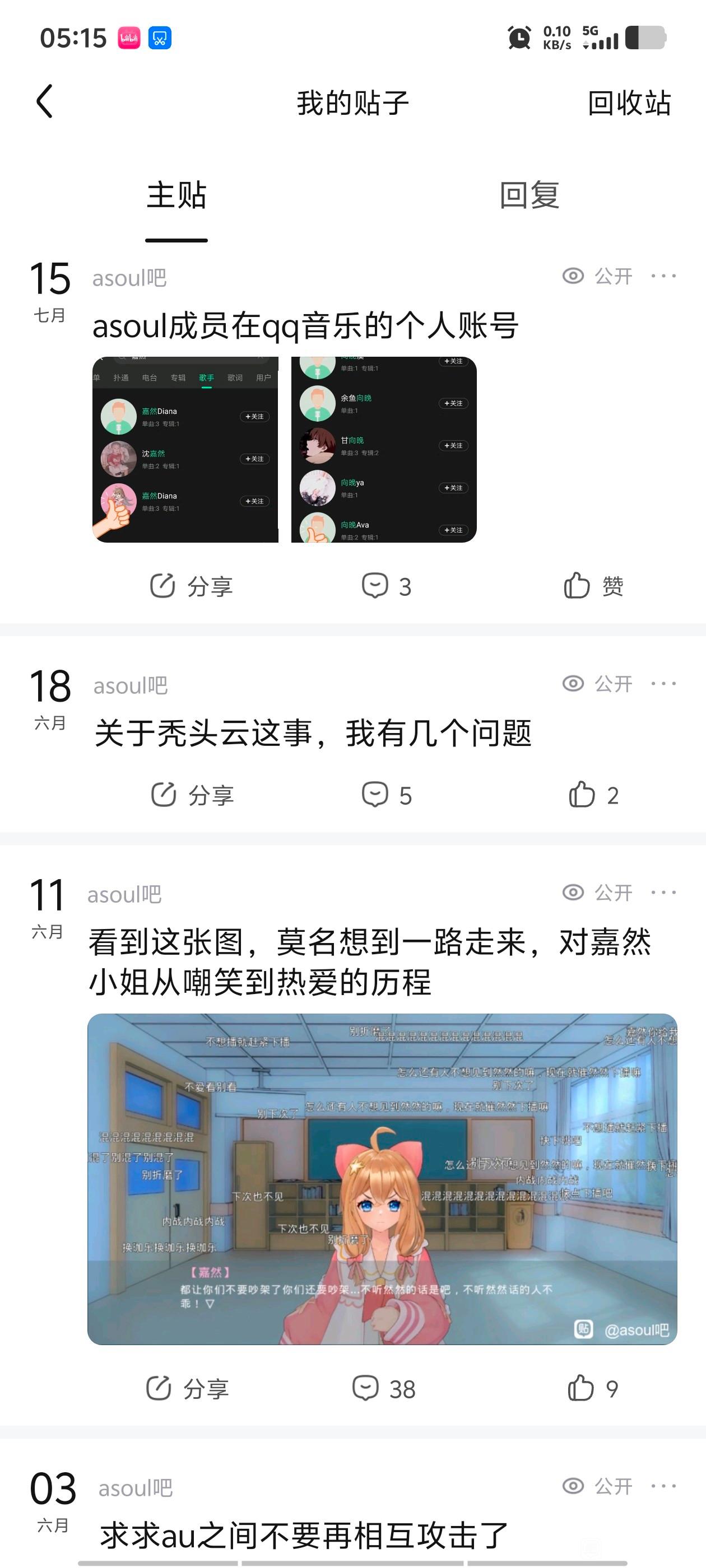Switch to the 回复 tab
Viewport: 706px width, 1568px height.
[529, 195]
